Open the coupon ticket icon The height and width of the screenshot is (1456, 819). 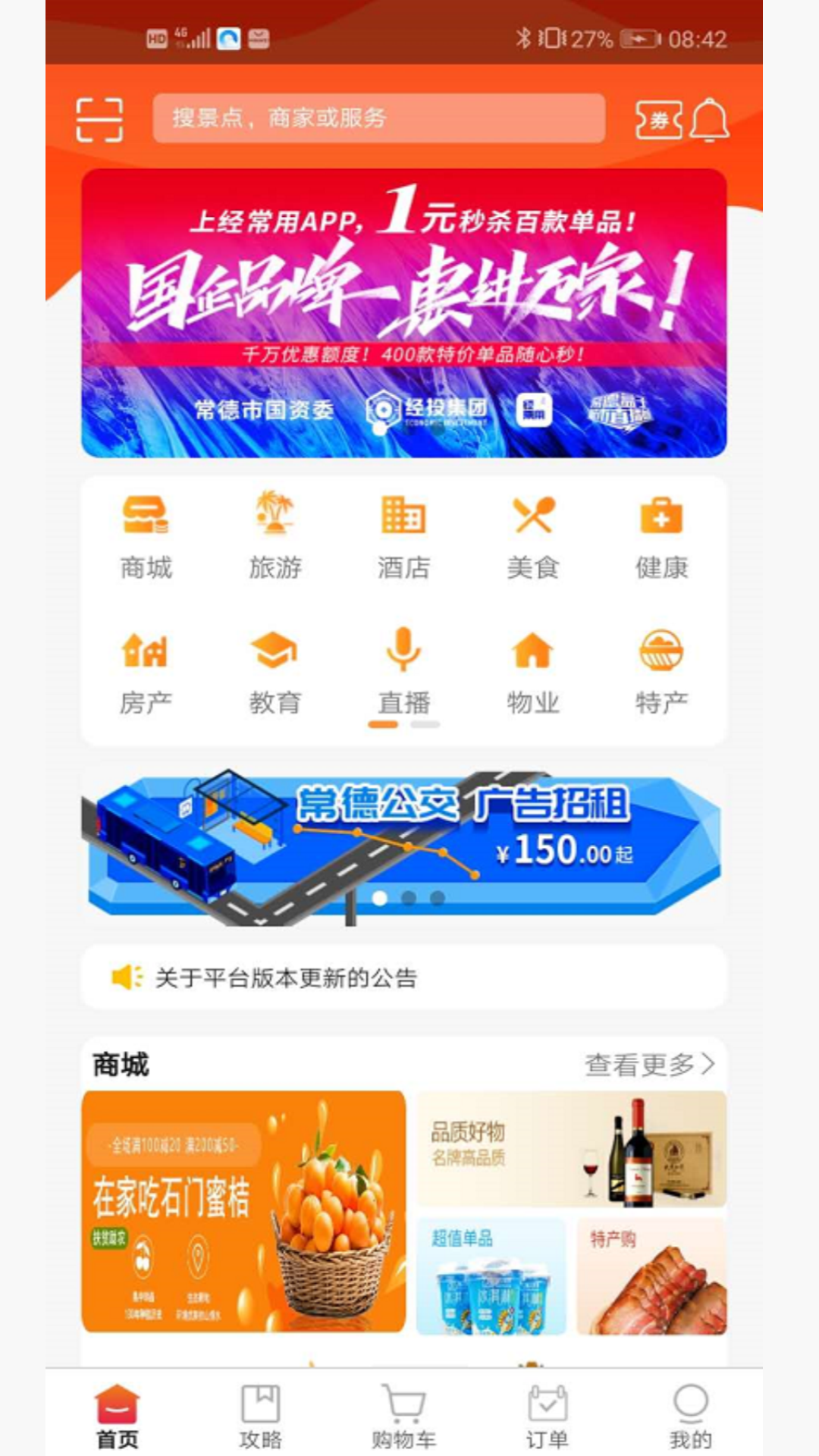point(657,121)
